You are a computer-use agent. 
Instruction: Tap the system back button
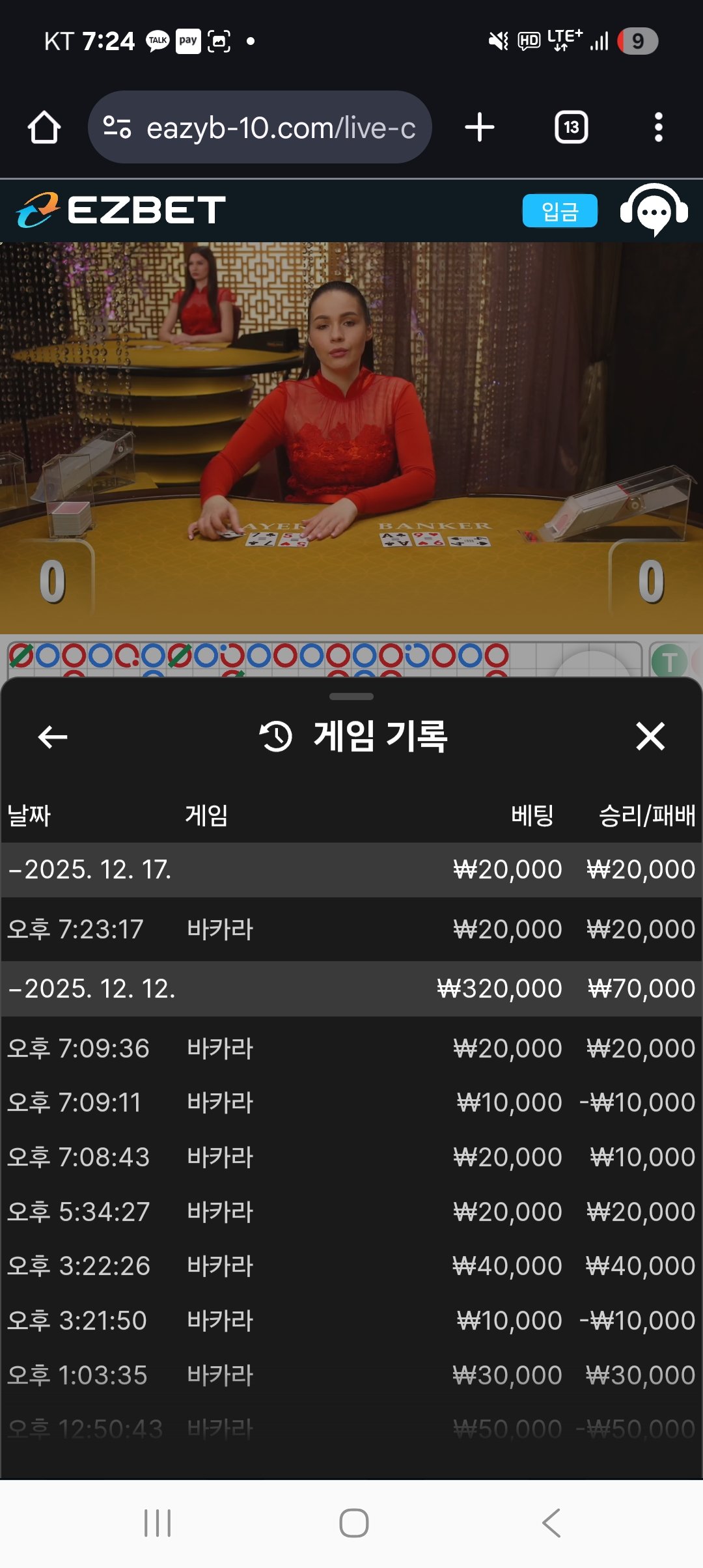pyautogui.click(x=551, y=1523)
